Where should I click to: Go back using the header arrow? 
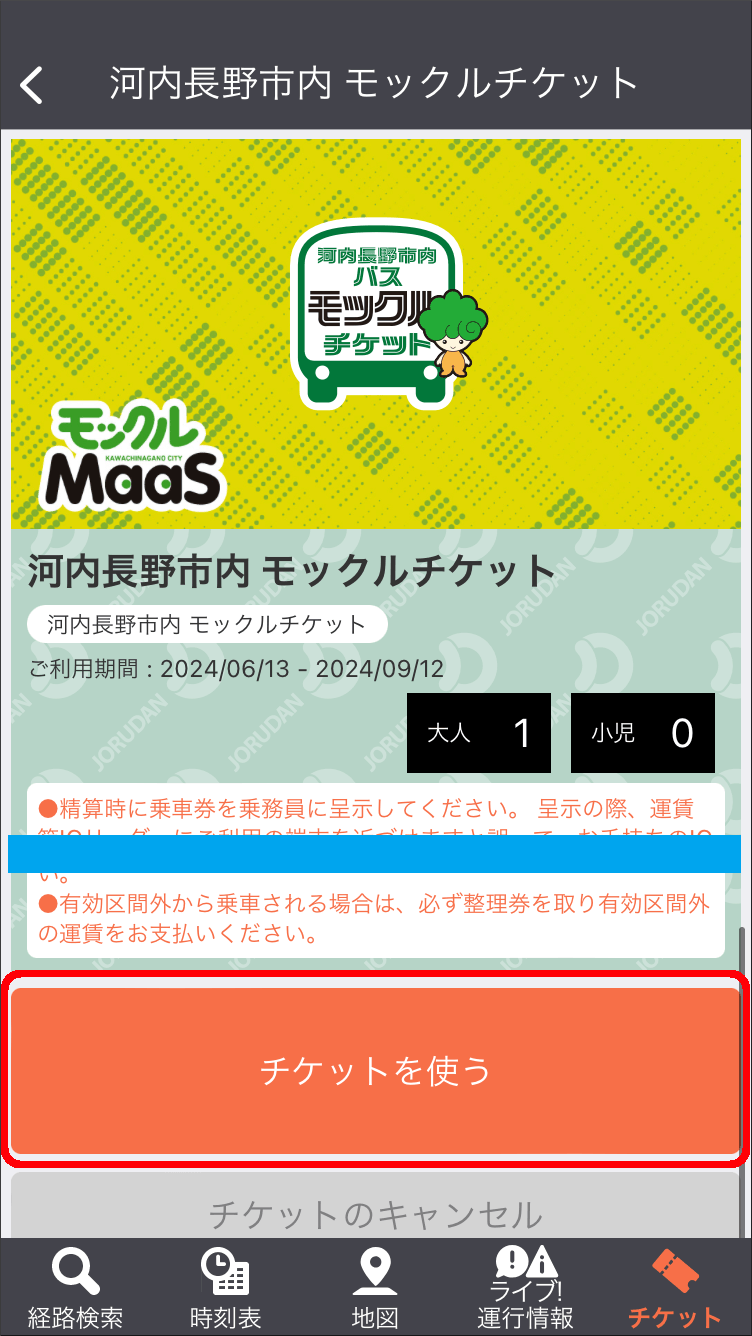click(x=32, y=85)
